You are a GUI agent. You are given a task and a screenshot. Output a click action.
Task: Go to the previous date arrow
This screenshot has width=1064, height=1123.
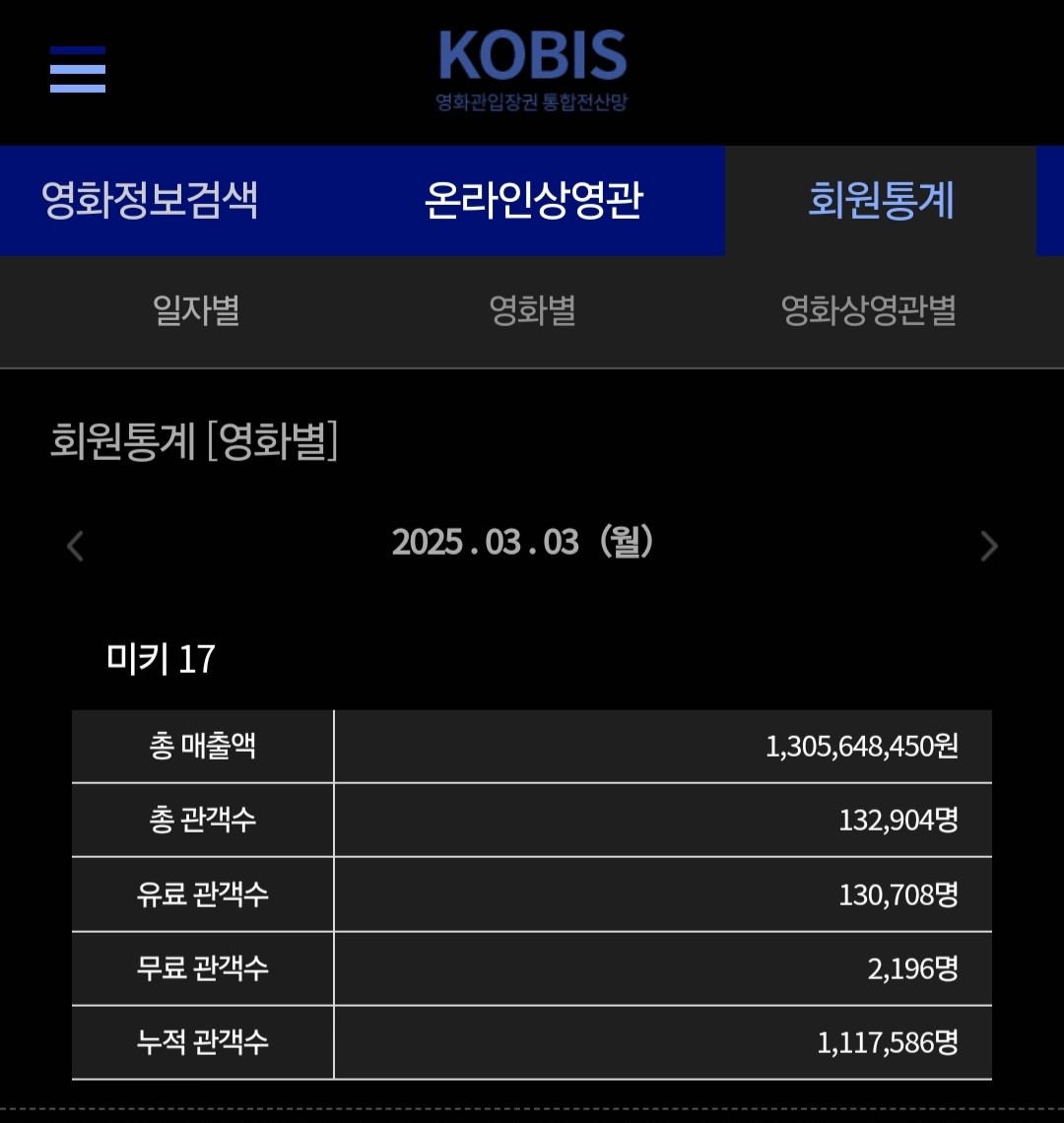tap(75, 545)
